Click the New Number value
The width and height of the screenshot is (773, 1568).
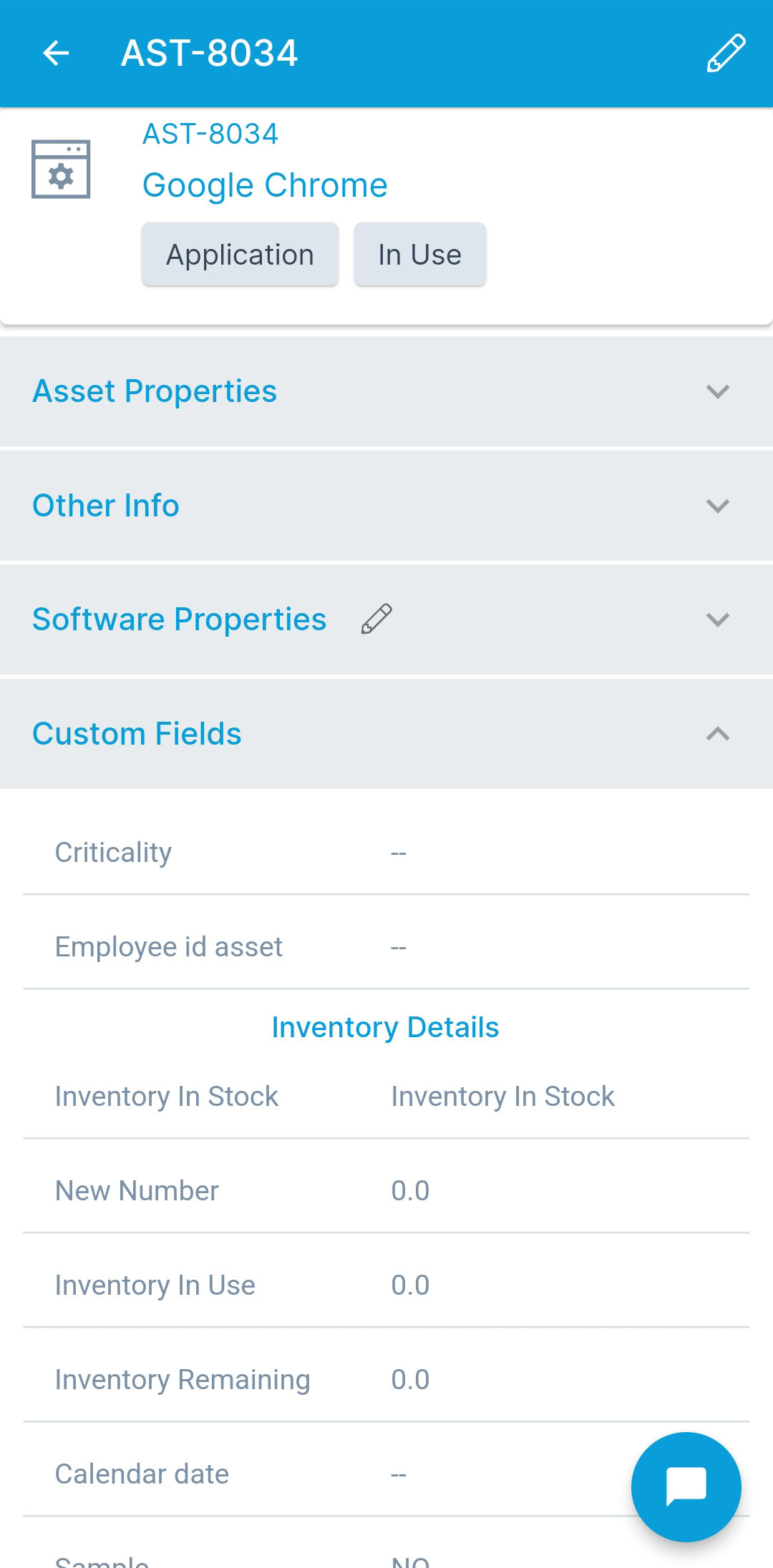pyautogui.click(x=410, y=1190)
